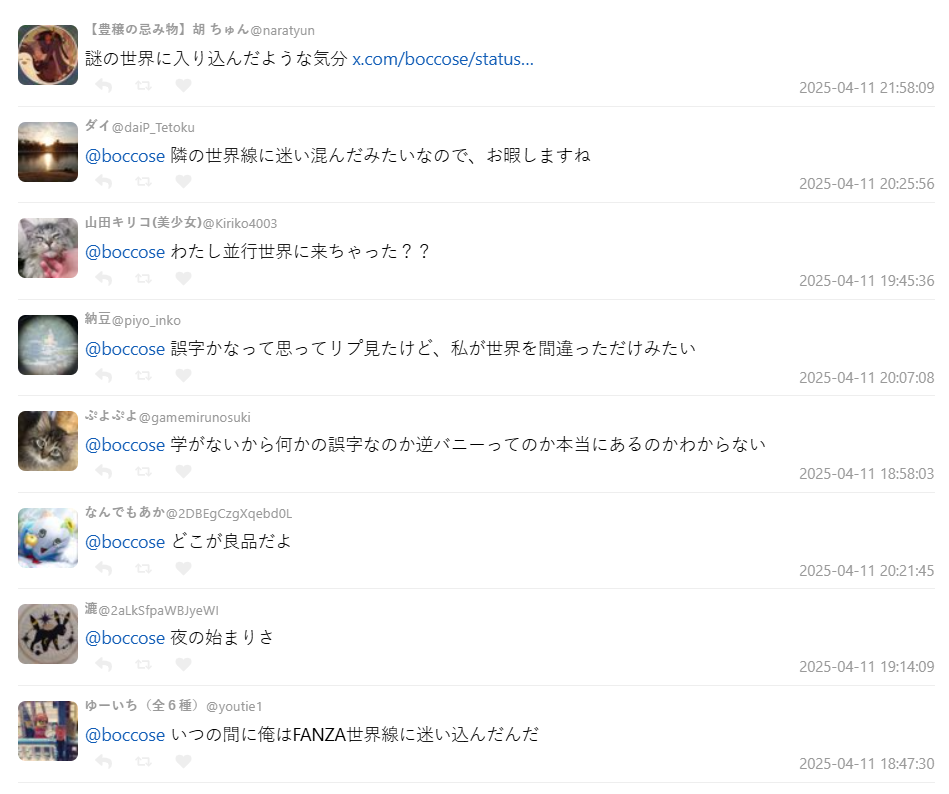Retweet the post by @youtie1

[x=144, y=762]
